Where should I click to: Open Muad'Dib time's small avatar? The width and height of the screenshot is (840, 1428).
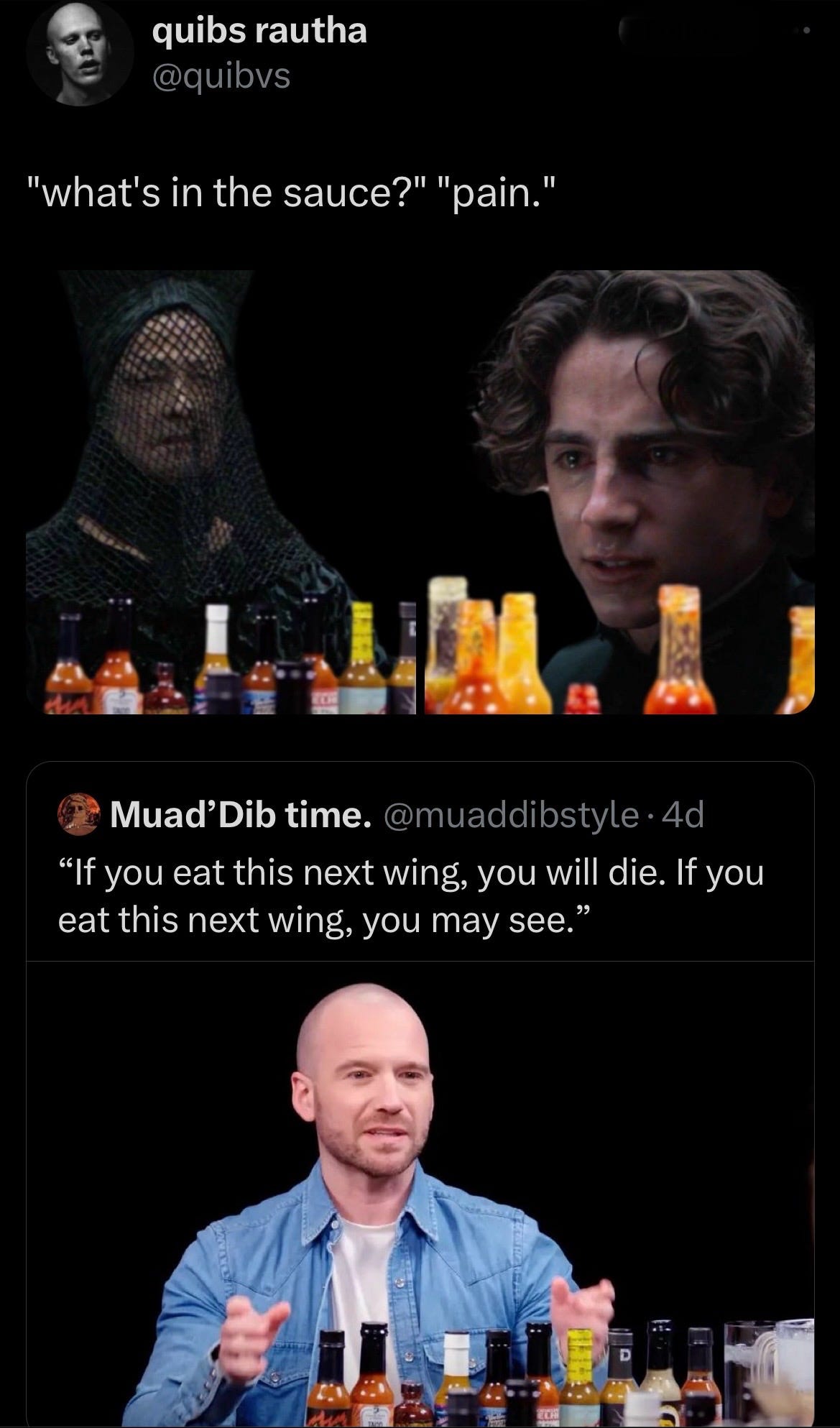78,814
